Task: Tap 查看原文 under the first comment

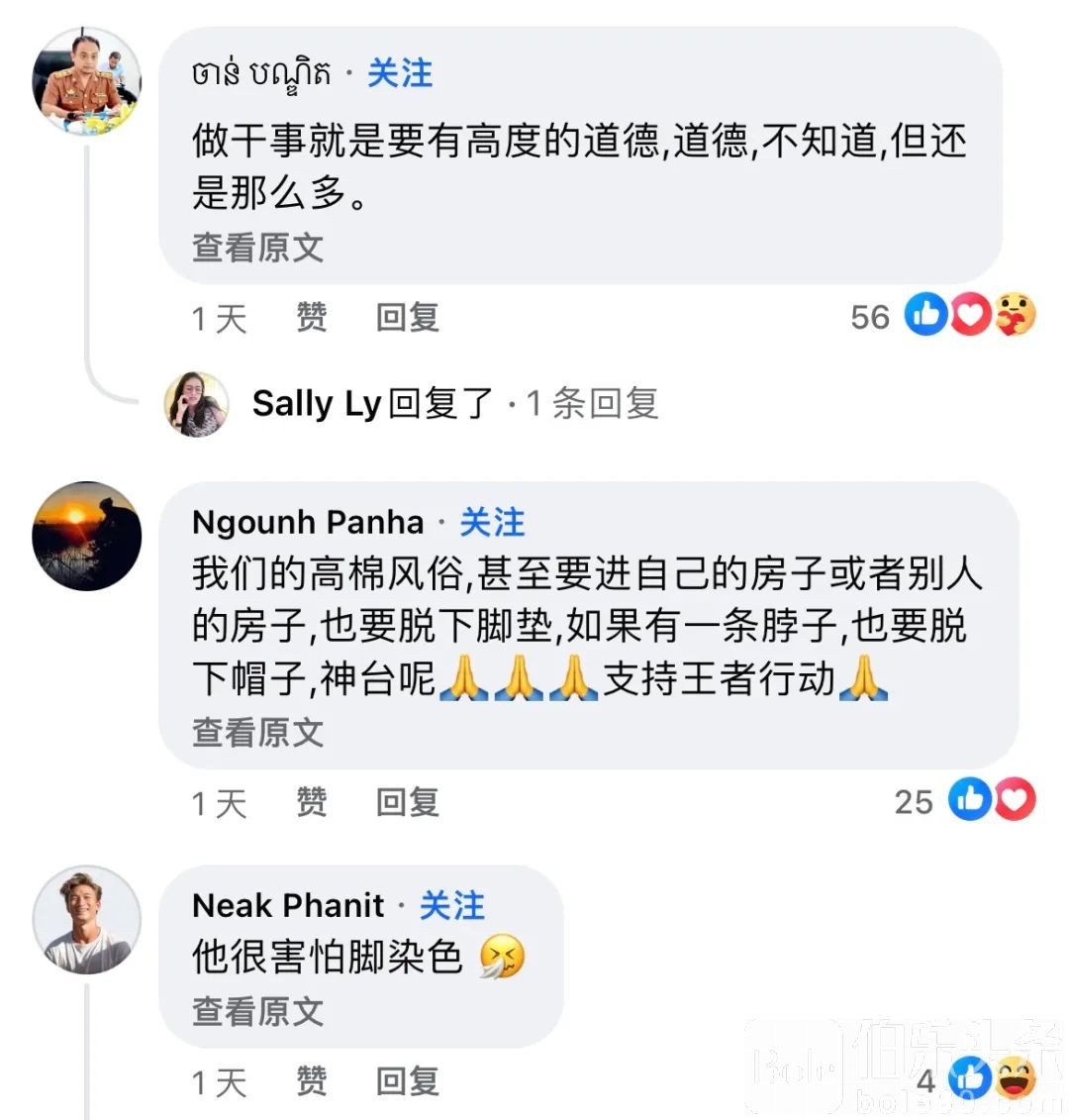Action: 257,247
